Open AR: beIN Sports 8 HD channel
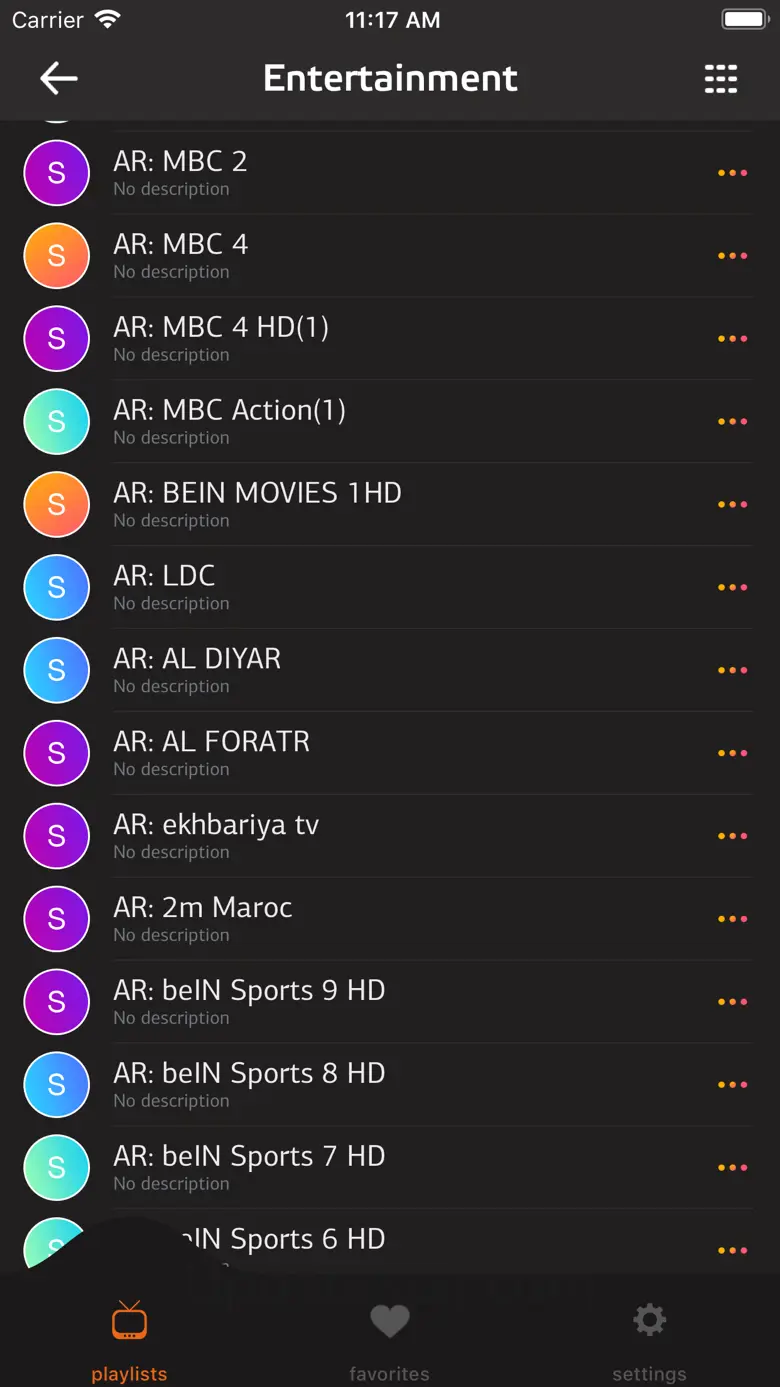Viewport: 780px width, 1387px height. tap(249, 1085)
